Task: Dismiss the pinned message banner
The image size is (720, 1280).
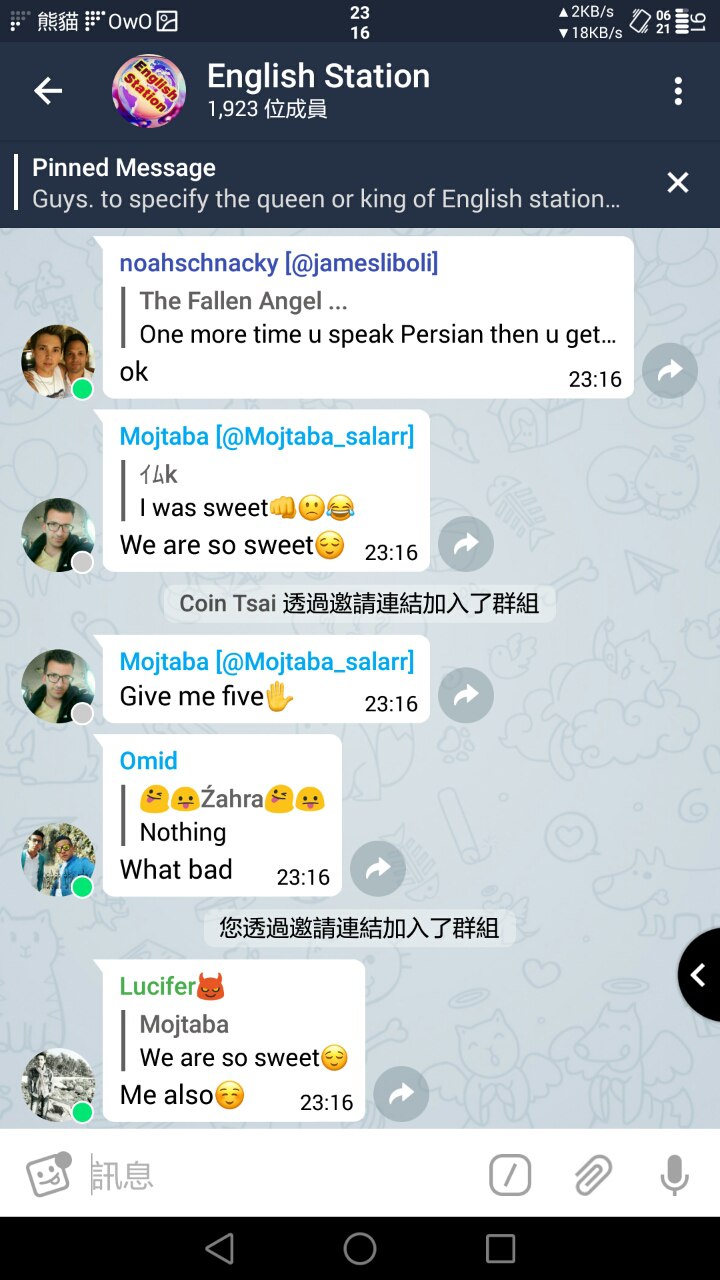Action: pos(678,182)
